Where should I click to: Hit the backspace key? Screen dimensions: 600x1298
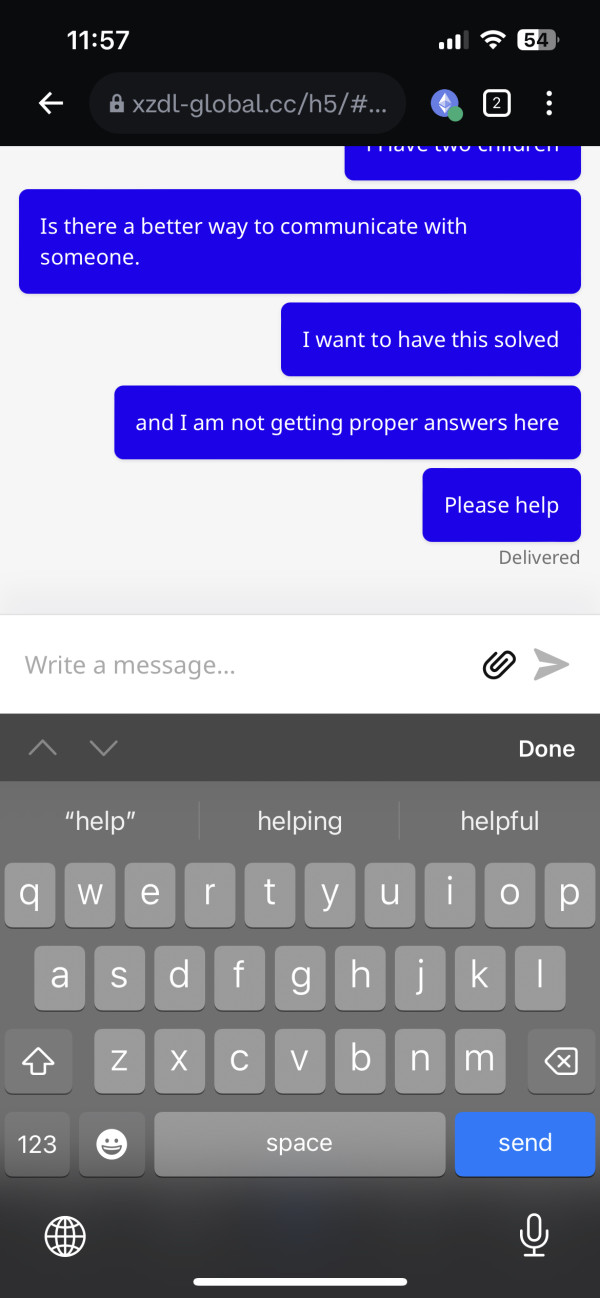(561, 1060)
